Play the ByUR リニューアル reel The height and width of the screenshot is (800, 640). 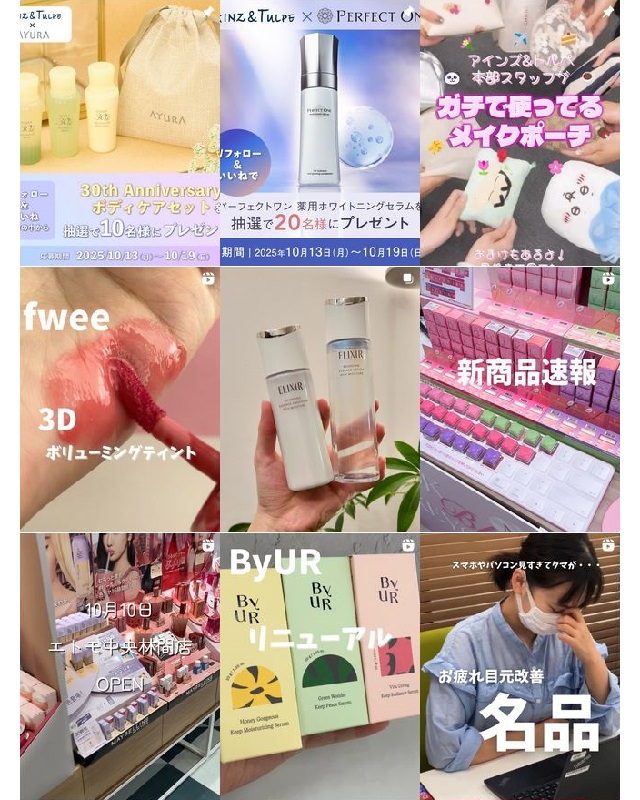click(320, 665)
